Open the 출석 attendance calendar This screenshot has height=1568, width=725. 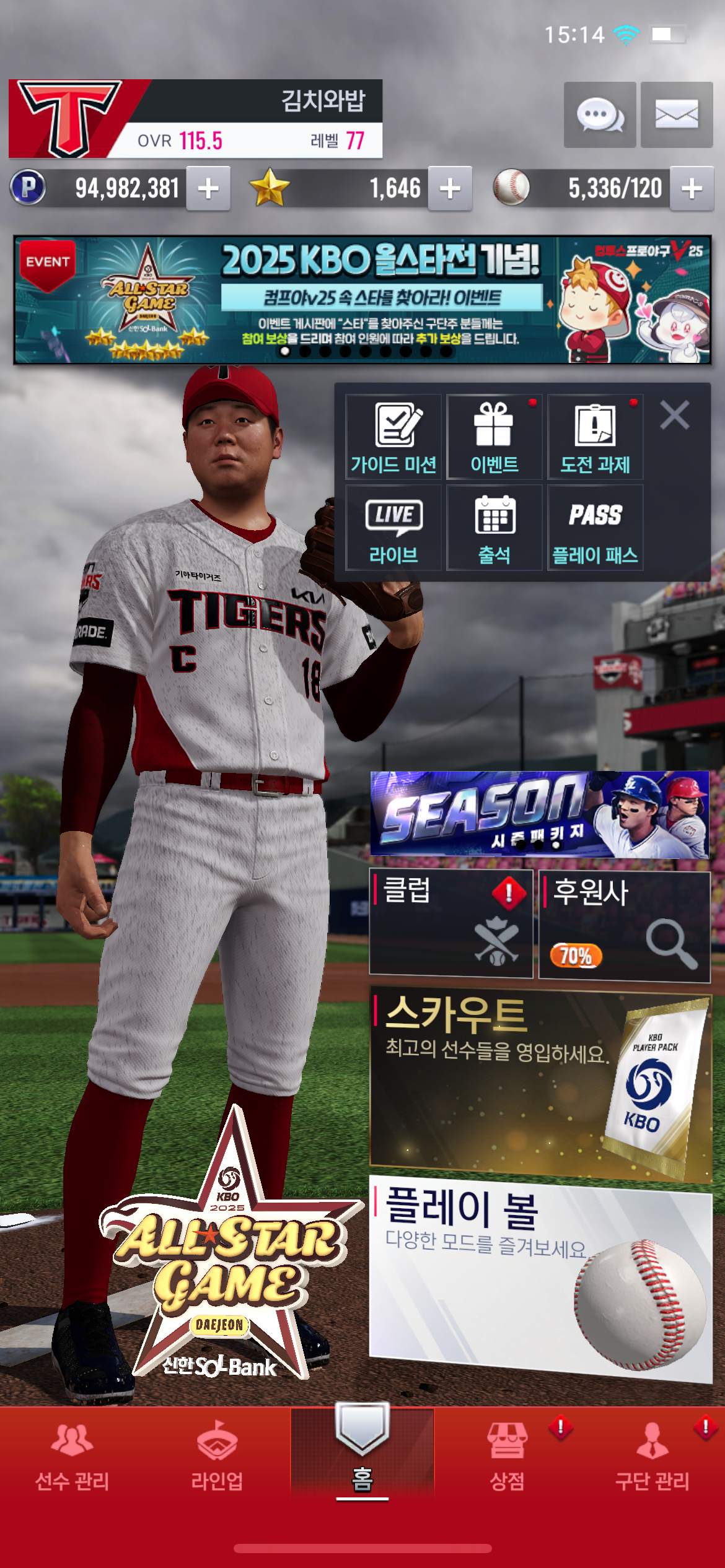494,528
